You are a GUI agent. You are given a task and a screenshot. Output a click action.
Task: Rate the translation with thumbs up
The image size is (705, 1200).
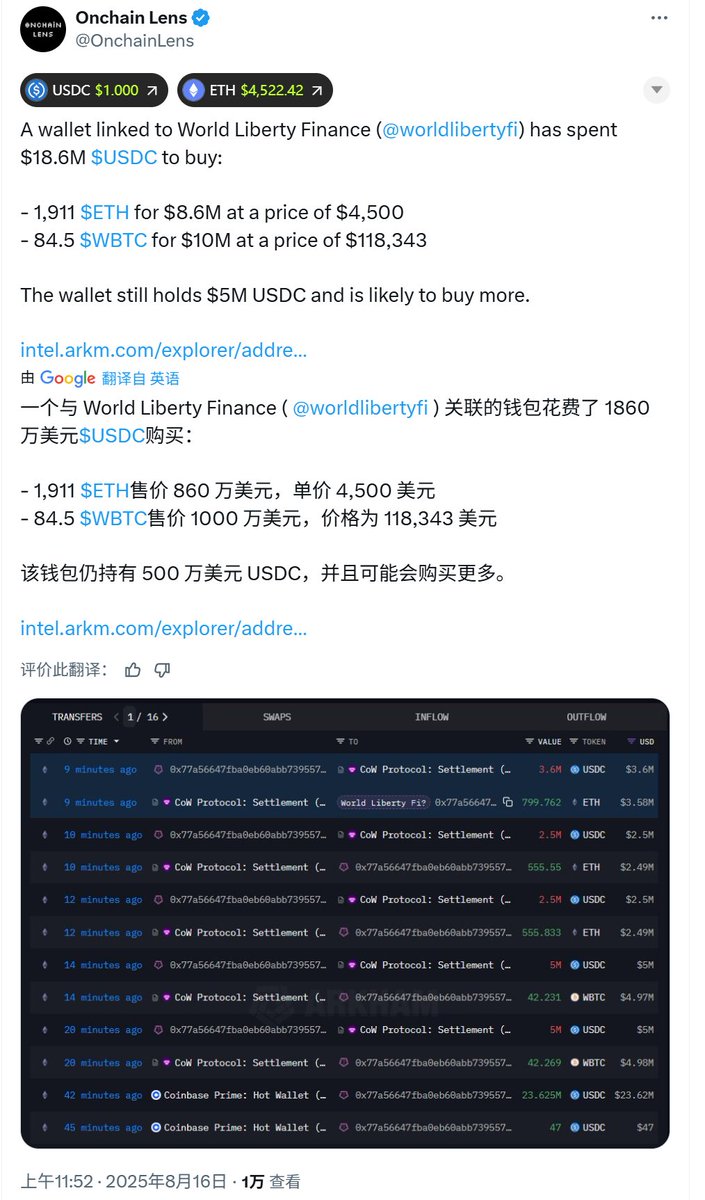133,670
